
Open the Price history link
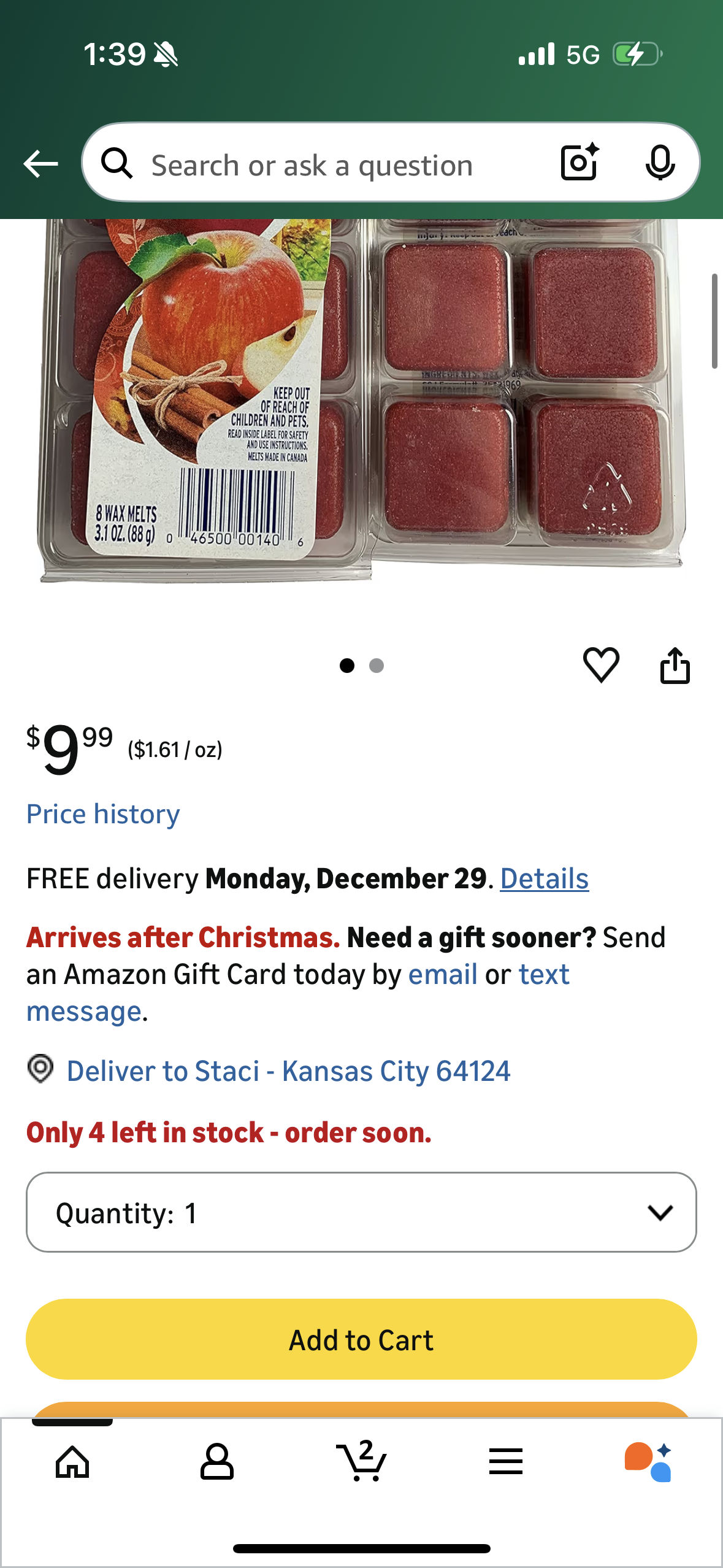pos(102,813)
